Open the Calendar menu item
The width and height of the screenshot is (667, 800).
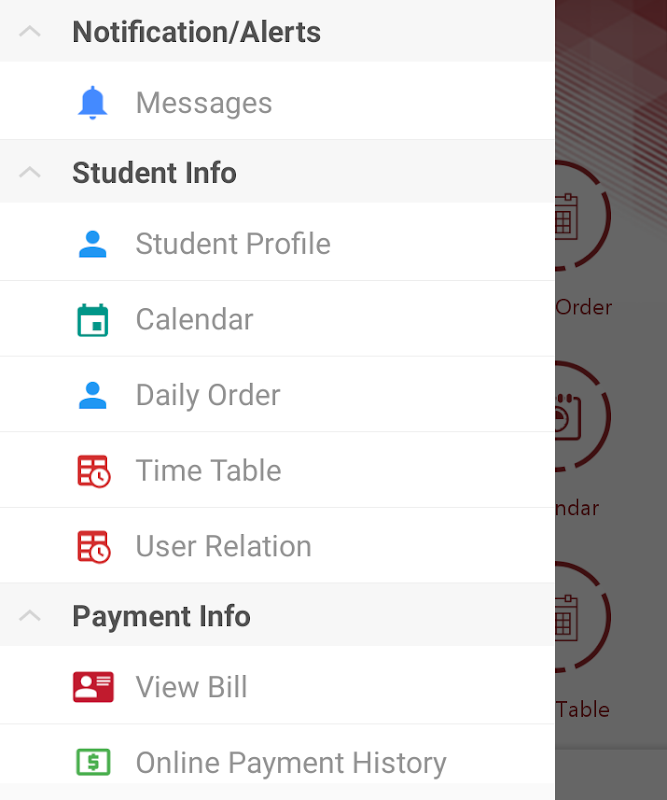tap(277, 319)
